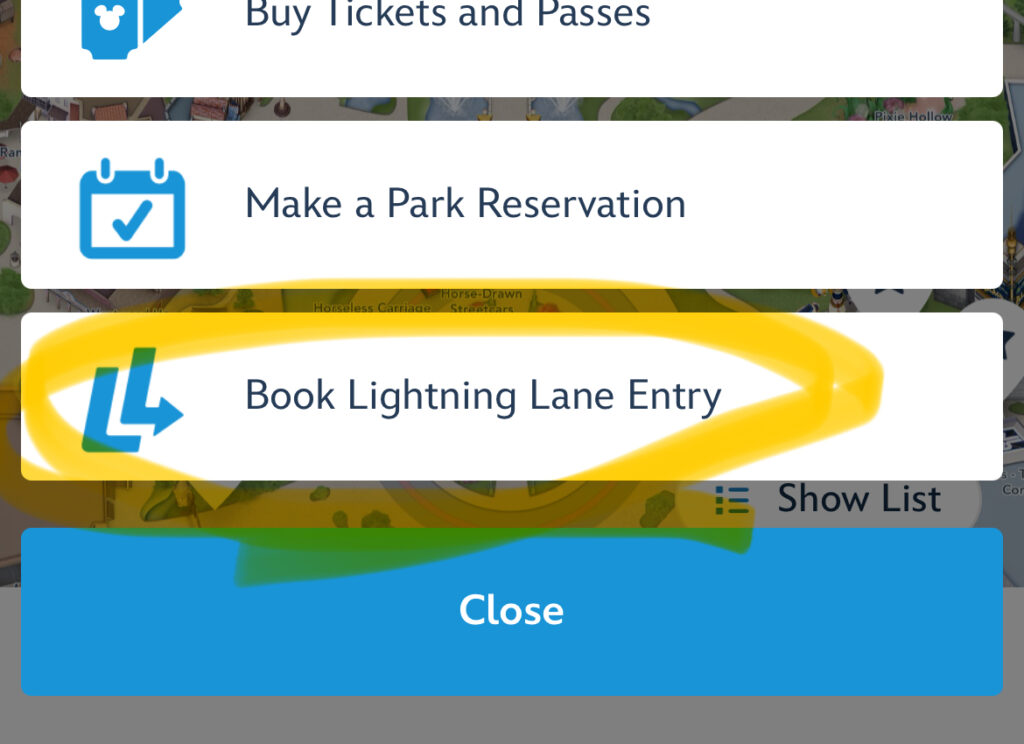The width and height of the screenshot is (1024, 744).
Task: Choose Book Lightning Lane Entry
Action: coord(483,396)
